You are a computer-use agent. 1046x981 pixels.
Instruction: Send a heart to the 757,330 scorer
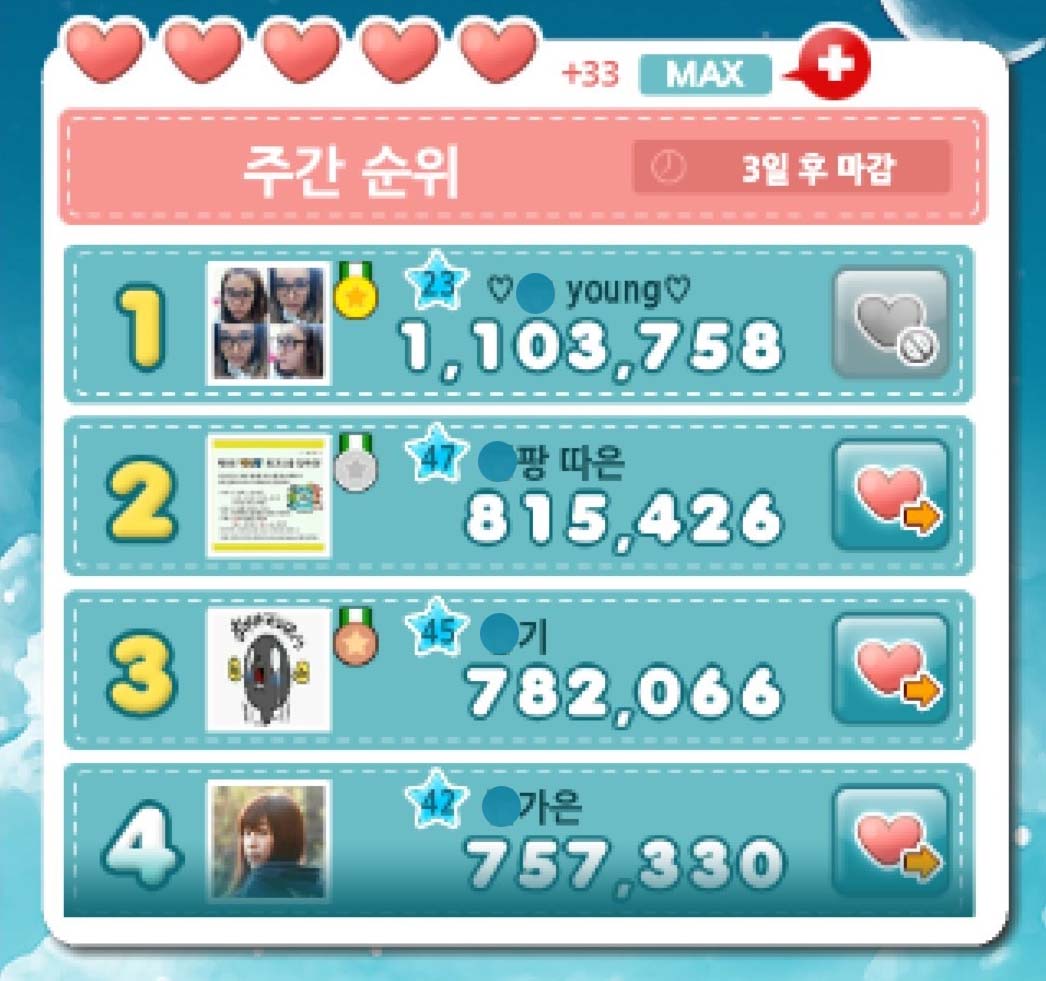point(889,840)
